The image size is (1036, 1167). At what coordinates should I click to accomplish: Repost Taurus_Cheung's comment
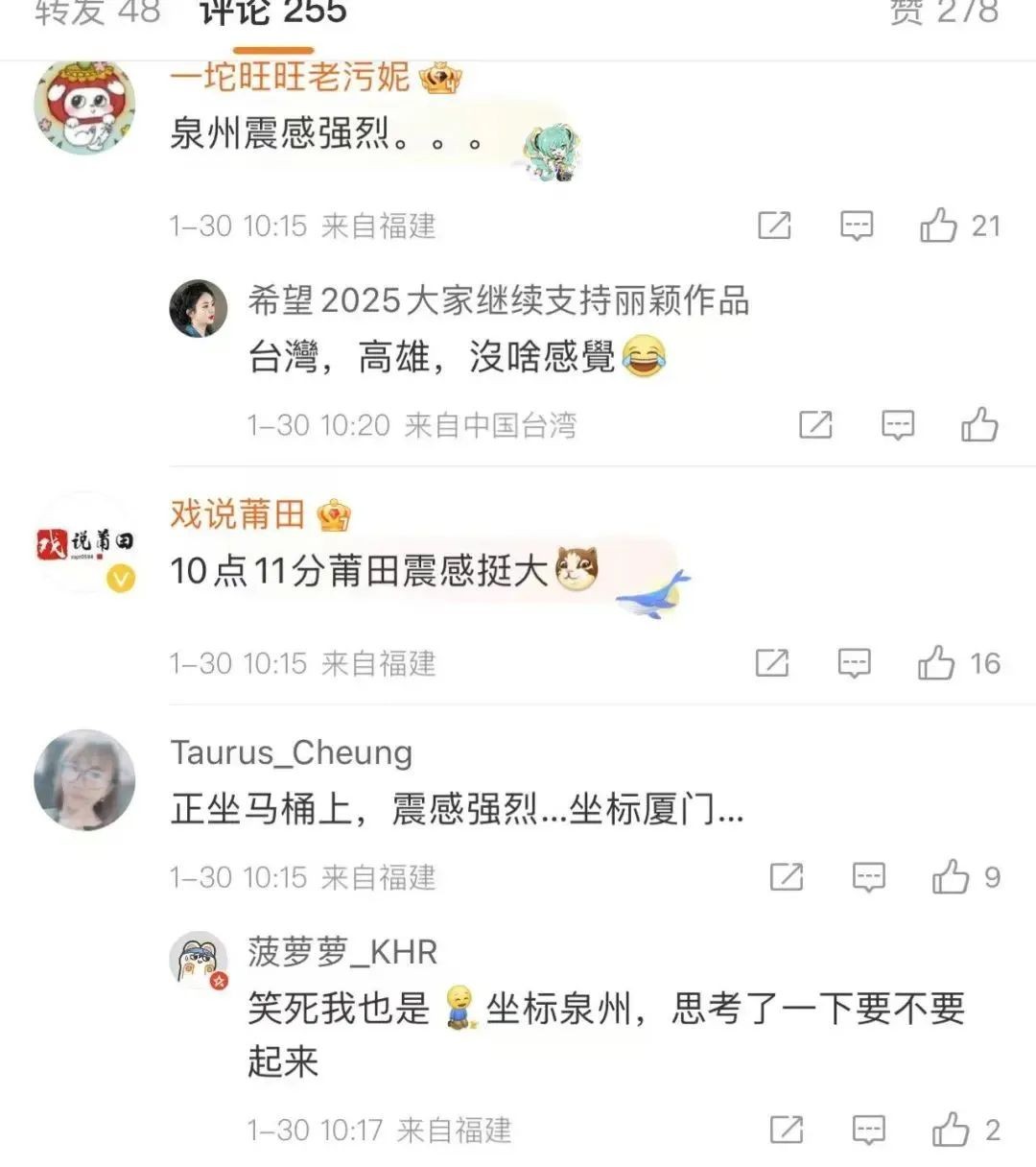click(787, 876)
